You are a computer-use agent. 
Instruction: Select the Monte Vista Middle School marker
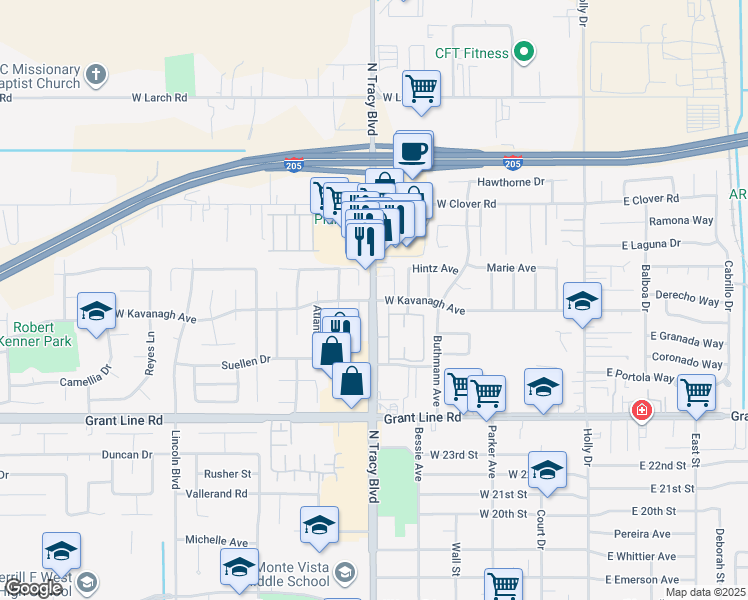coord(345,573)
